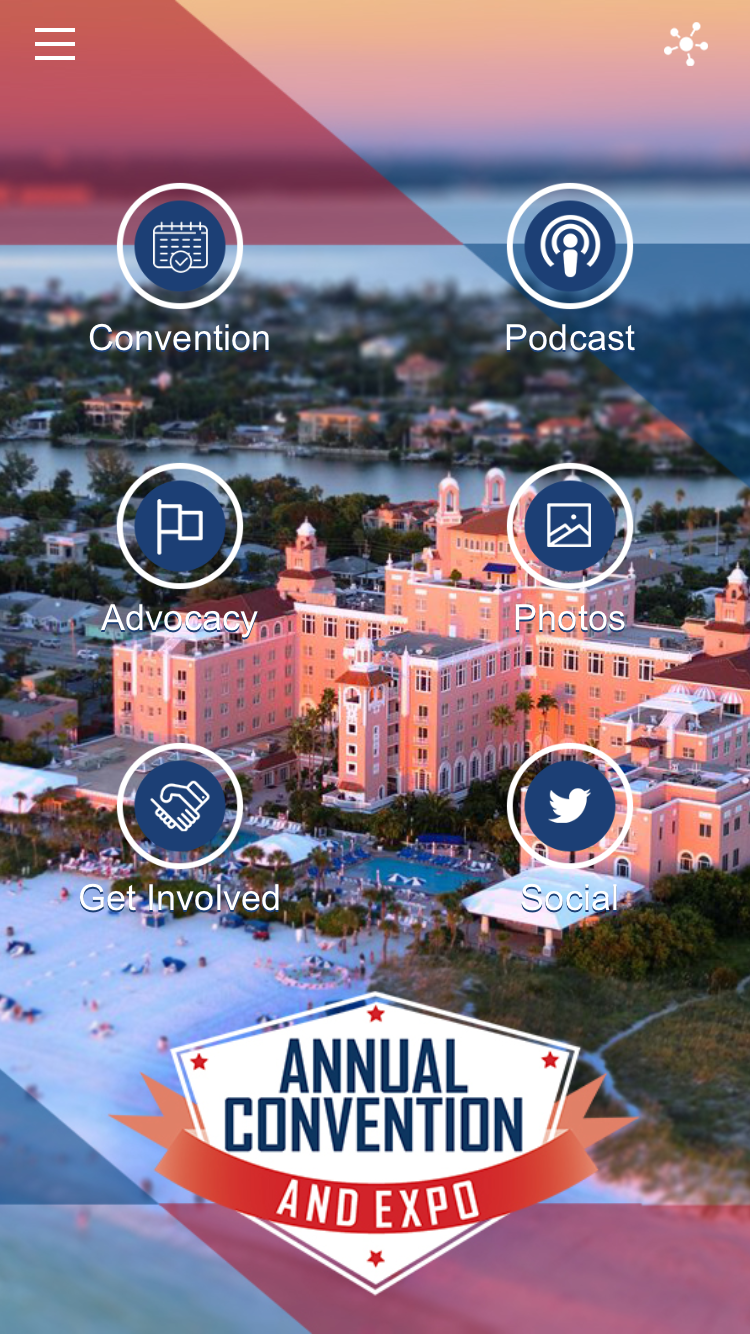The height and width of the screenshot is (1334, 750).
Task: Go to the Advocacy section
Action: point(180,526)
